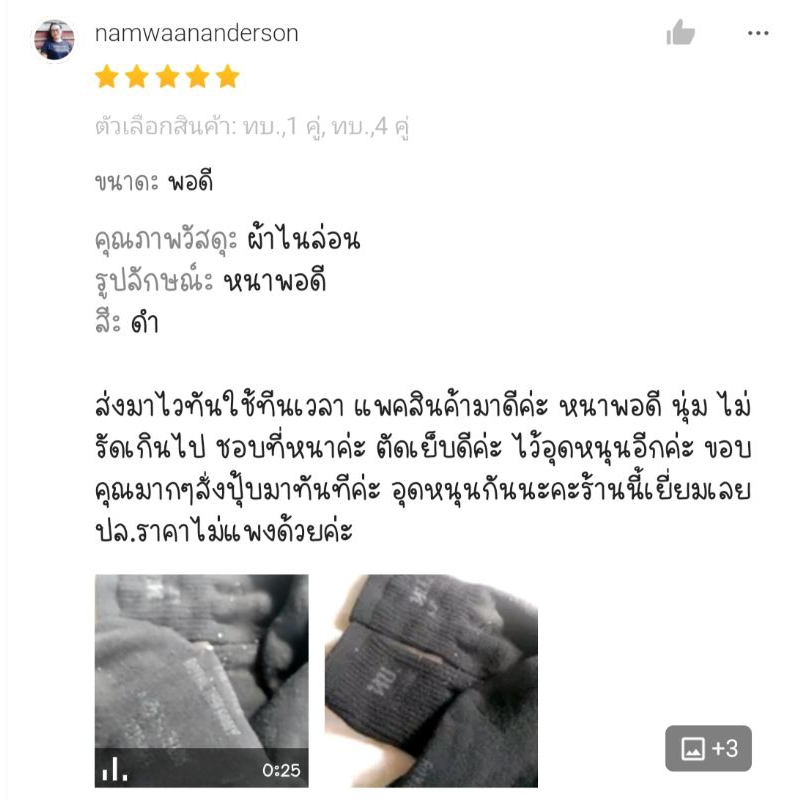Open namwaananderson's profile picture

click(x=54, y=40)
